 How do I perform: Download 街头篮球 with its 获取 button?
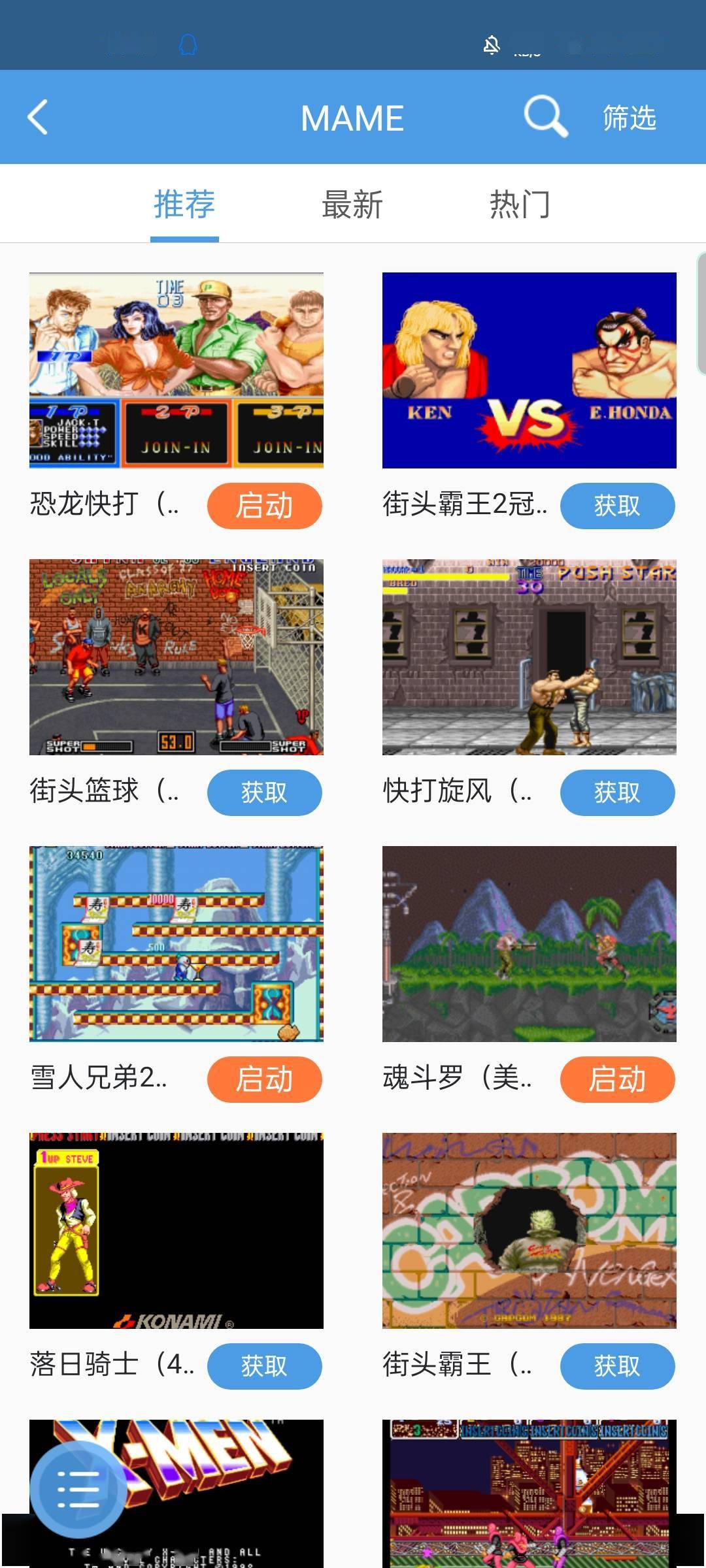coord(265,792)
